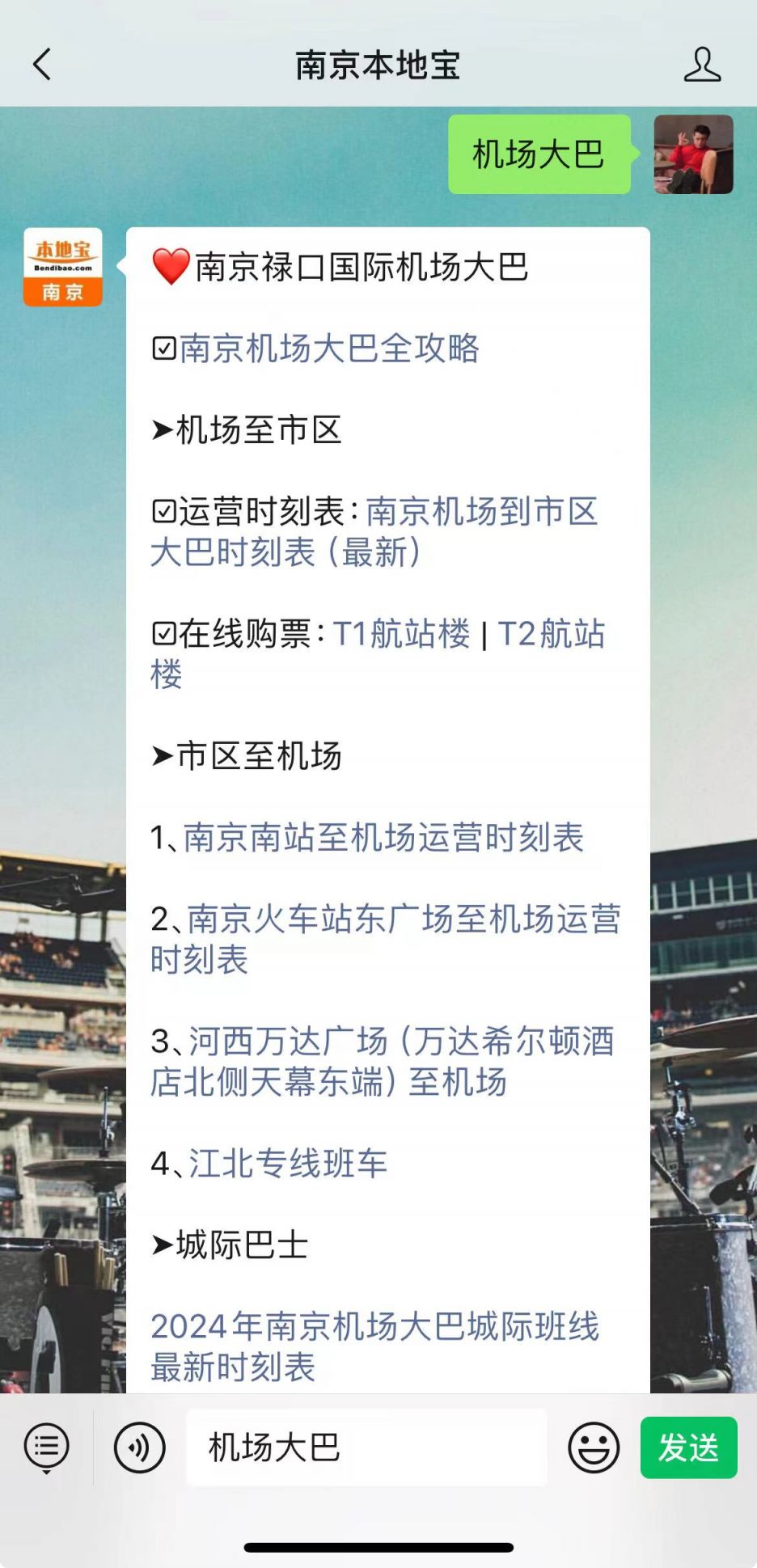This screenshot has height=1568, width=757.
Task: Focus the message text field
Action: [366, 1447]
